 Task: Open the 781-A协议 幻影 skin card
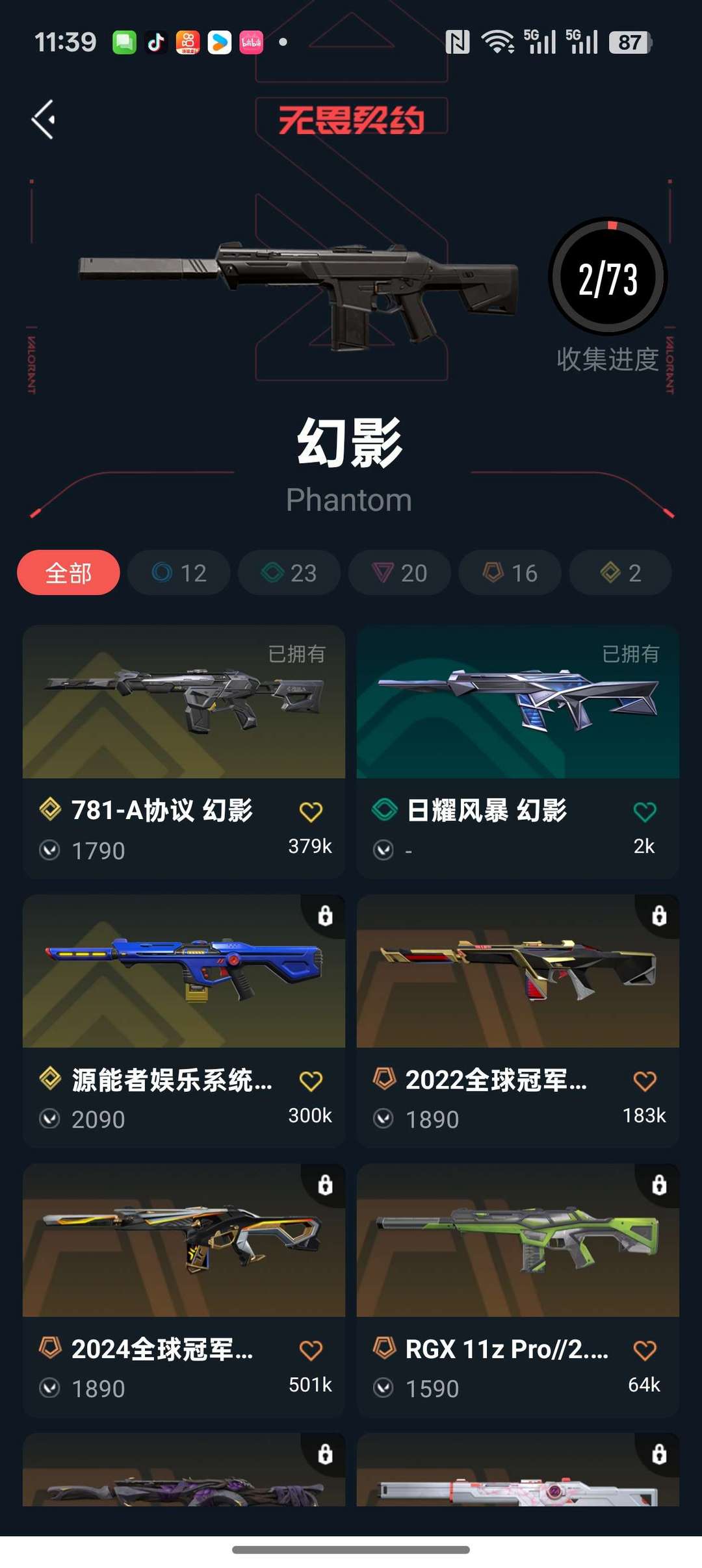[184, 752]
